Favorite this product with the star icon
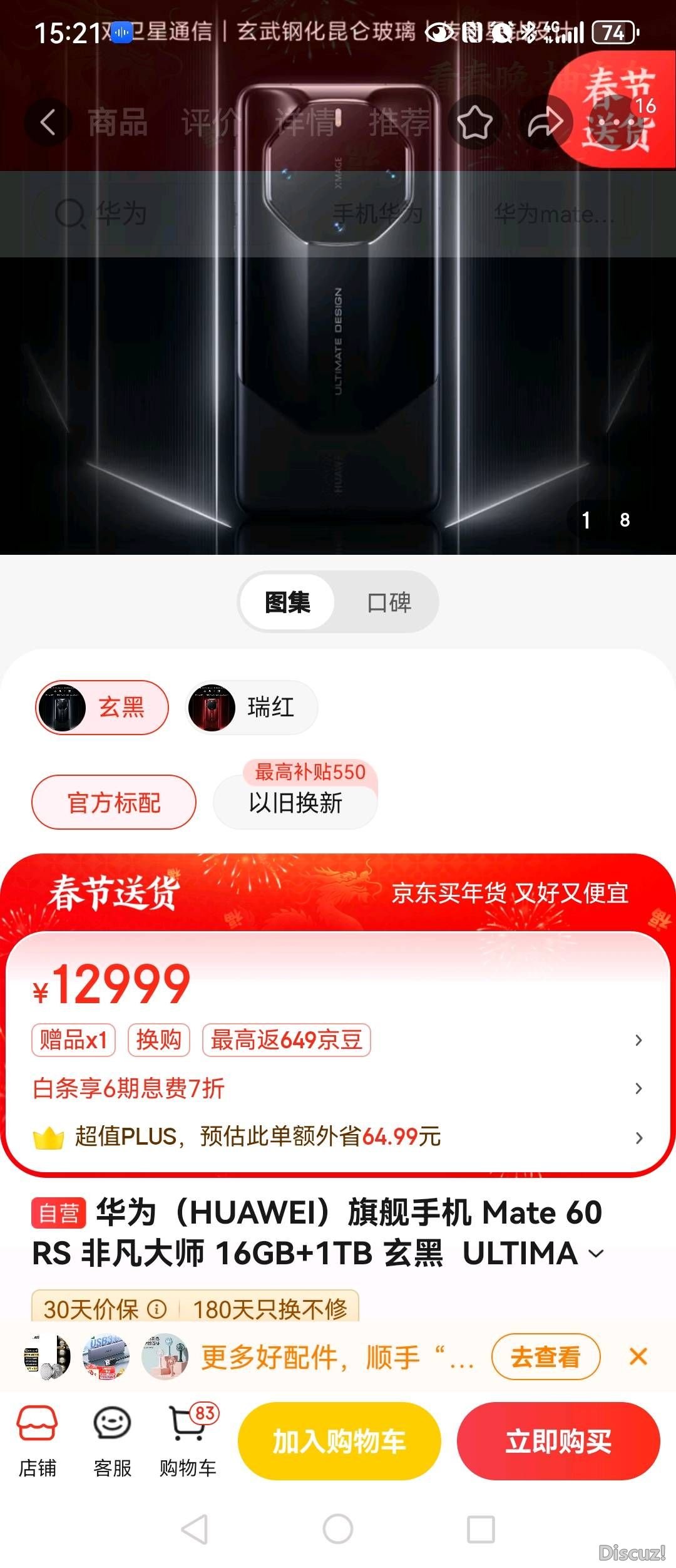The image size is (676, 1568). pyautogui.click(x=474, y=122)
